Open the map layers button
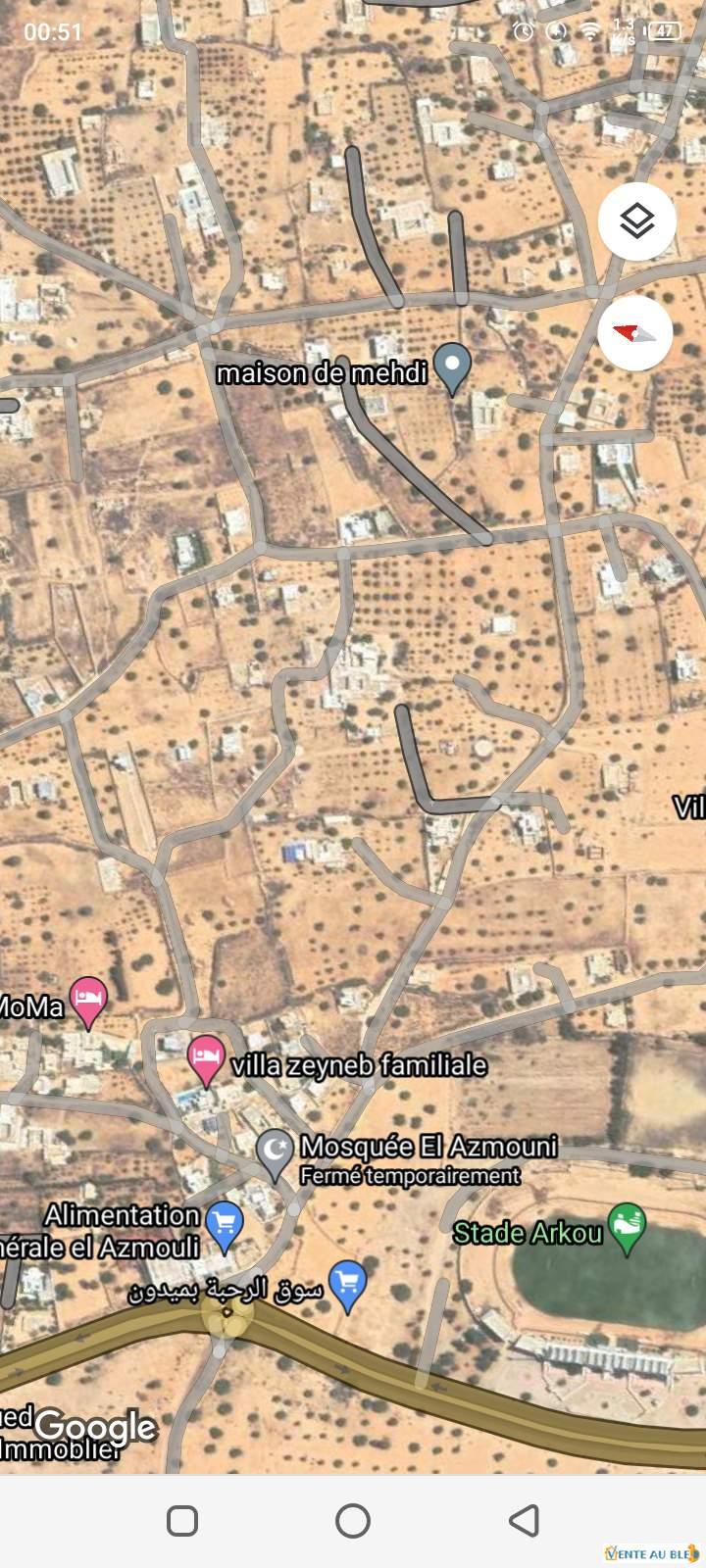Image resolution: width=706 pixels, height=1568 pixels. click(x=637, y=221)
